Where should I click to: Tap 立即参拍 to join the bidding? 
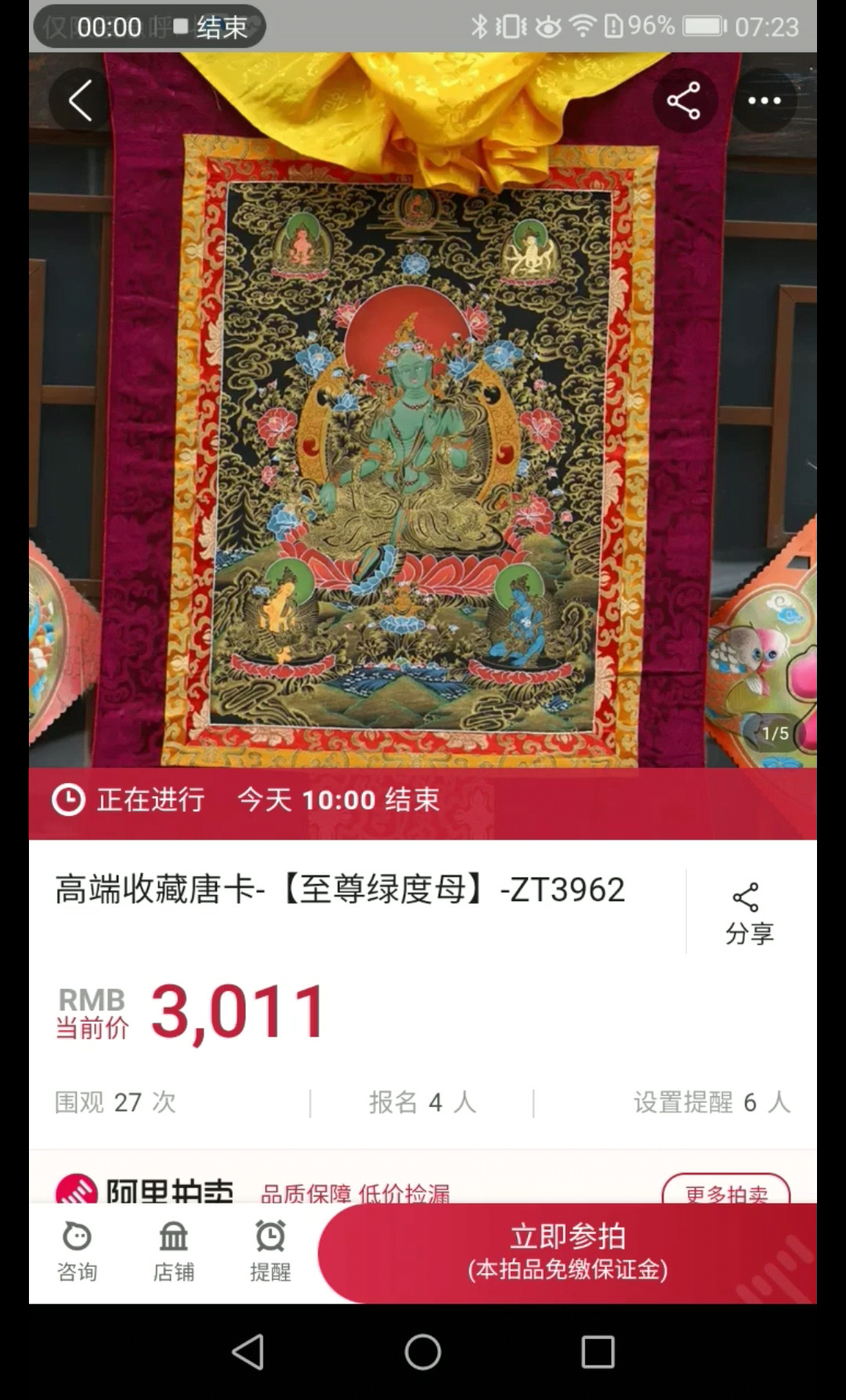coord(567,1253)
